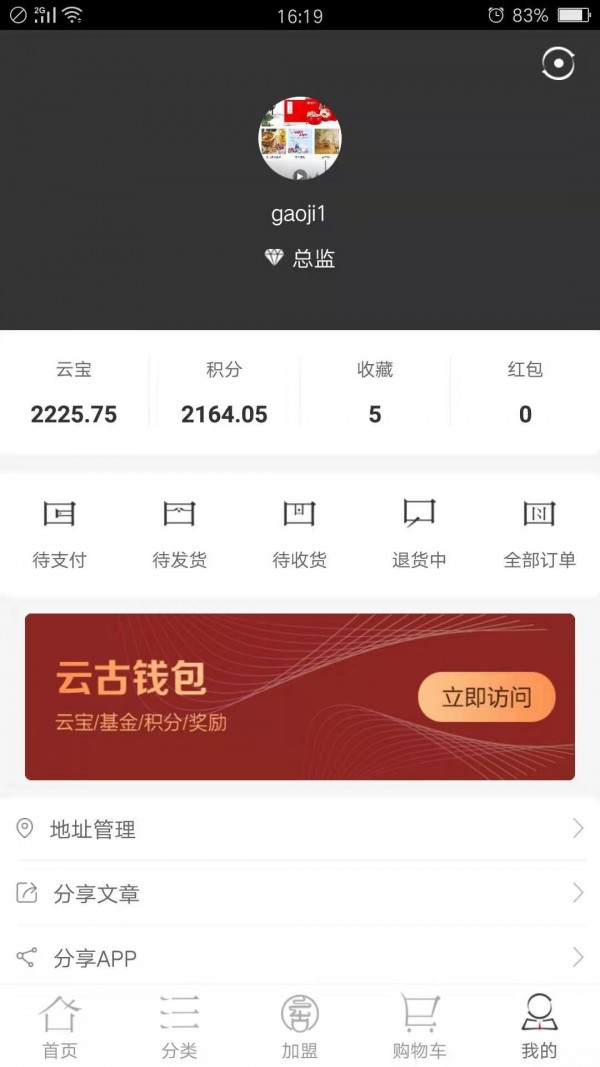
Task: Select the 分享APP row
Action: pyautogui.click(x=300, y=957)
